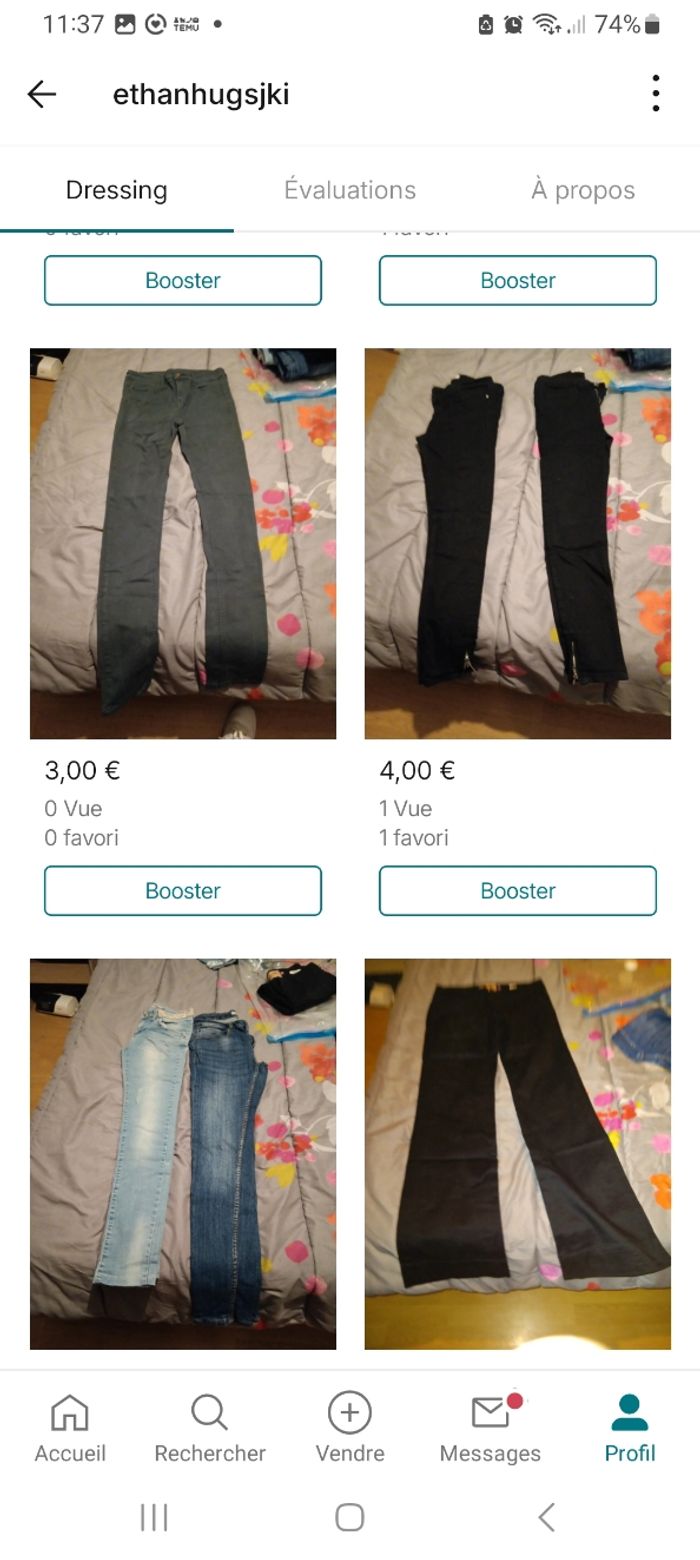Tap Vendre to sell an item
700x1560 pixels.
350,1429
